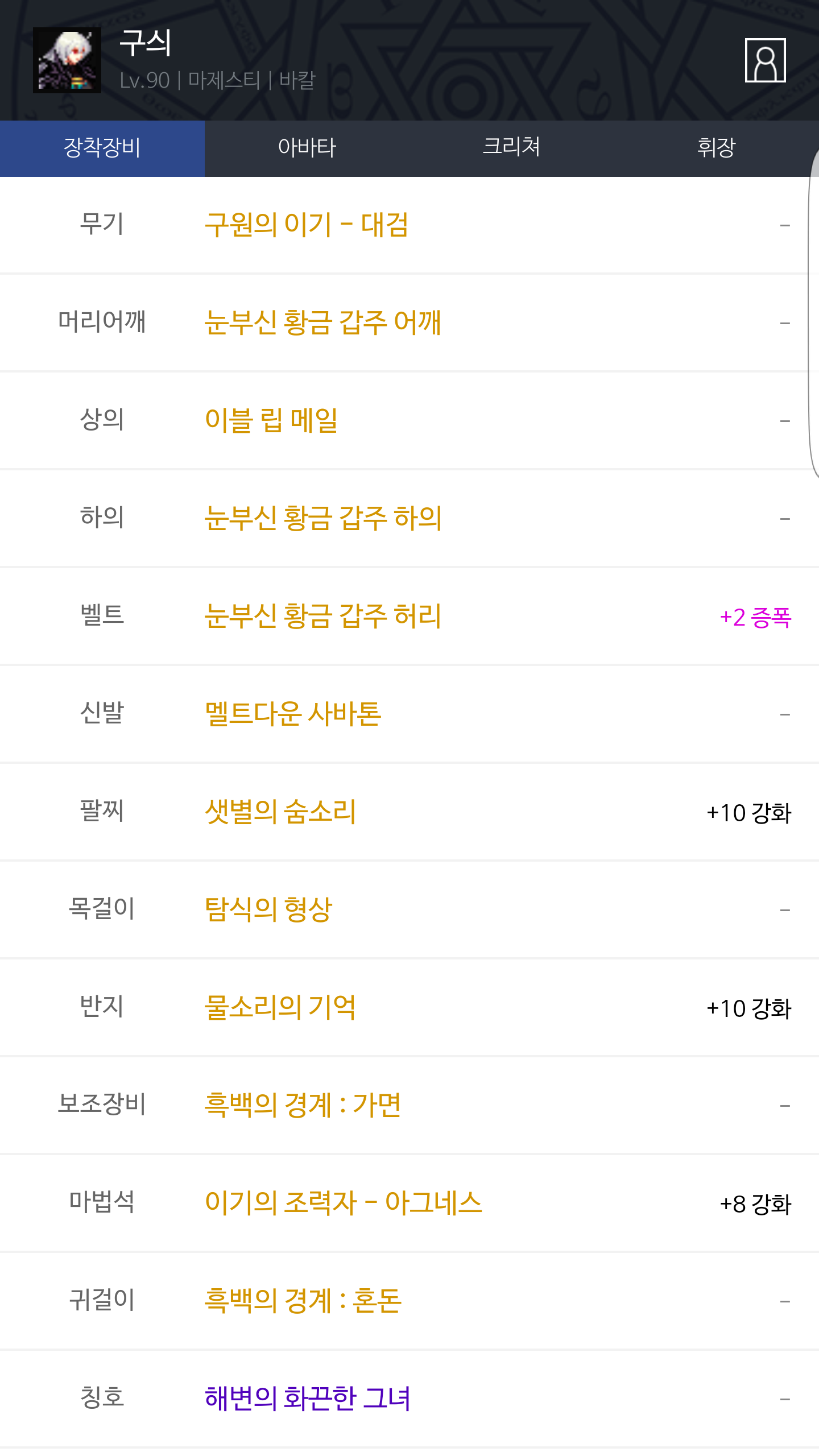
Task: Open weapon item 구원의 이기 - 대검
Action: pos(307,225)
